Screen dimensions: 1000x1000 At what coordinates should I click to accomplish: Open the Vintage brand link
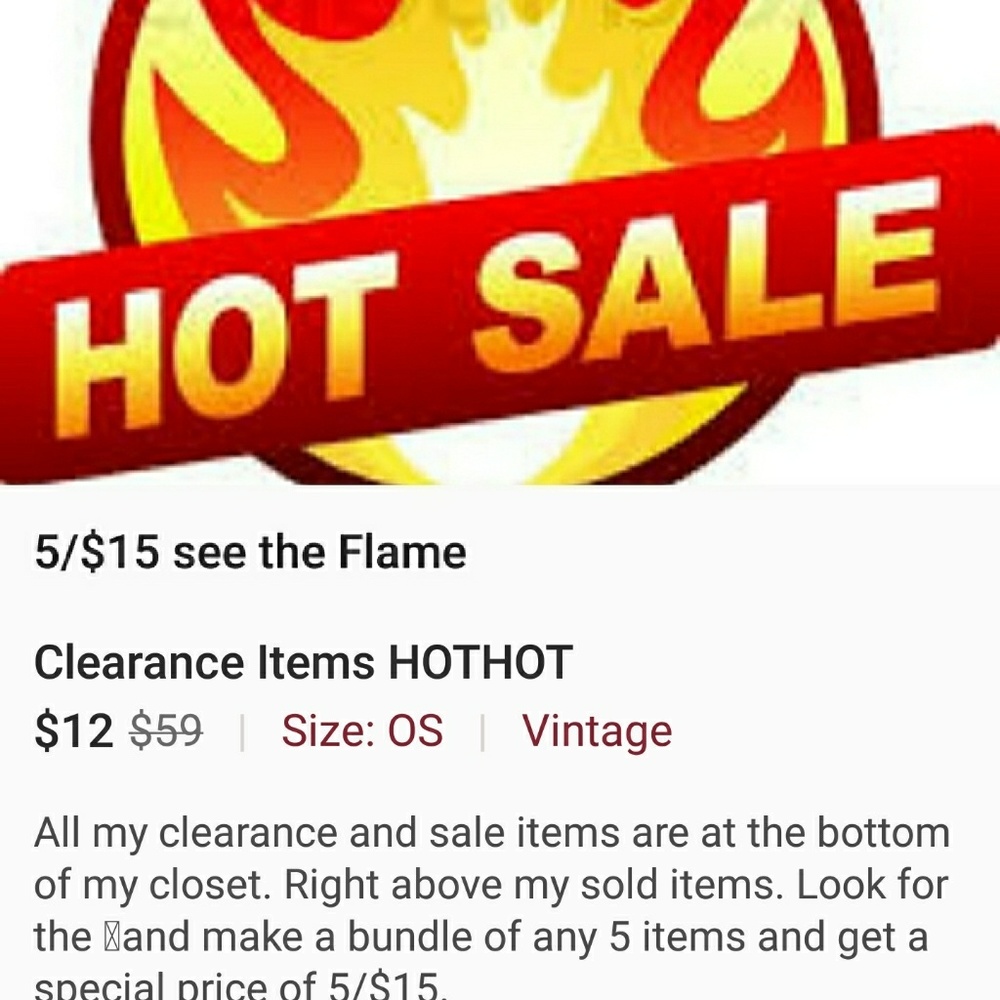[597, 731]
